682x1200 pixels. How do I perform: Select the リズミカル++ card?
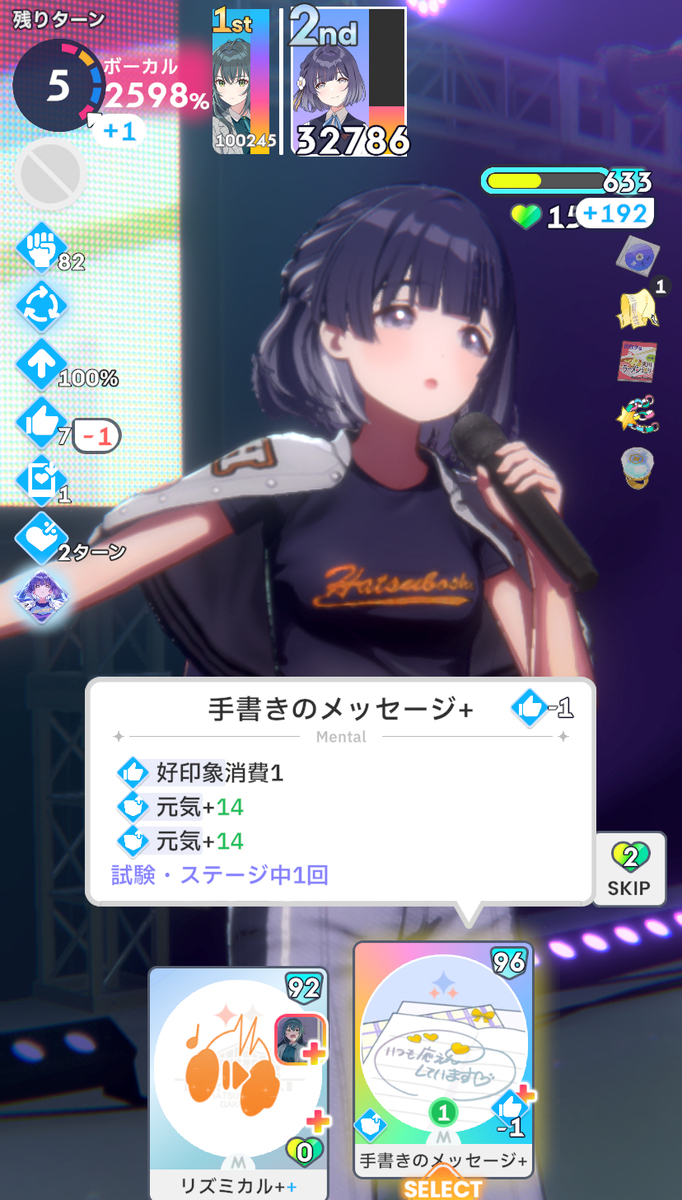(x=239, y=1083)
